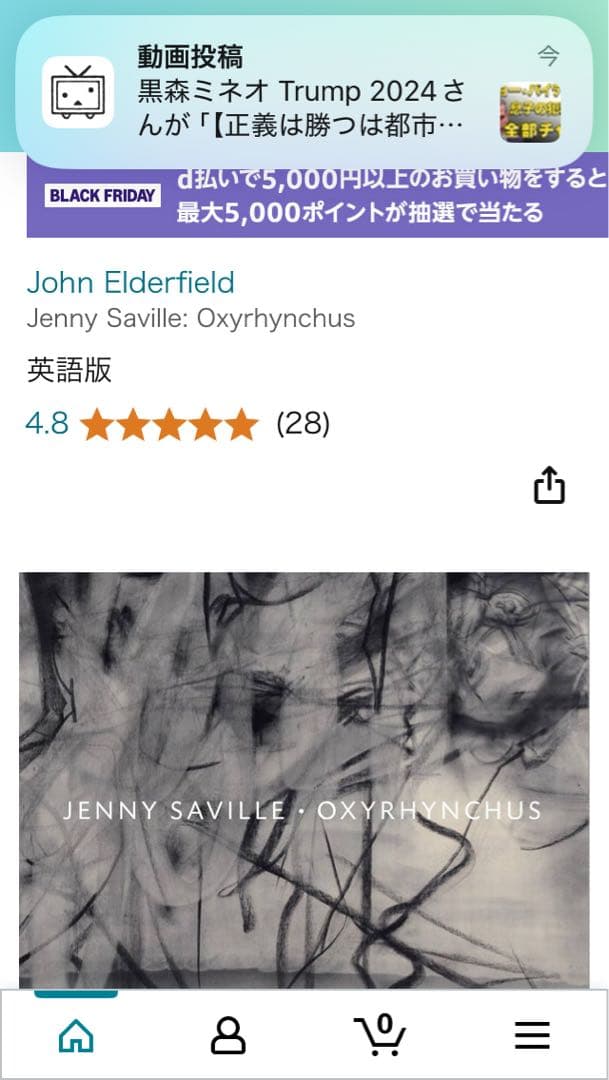Go to the Amazon home tab
The image size is (609, 1080).
[x=76, y=1036]
